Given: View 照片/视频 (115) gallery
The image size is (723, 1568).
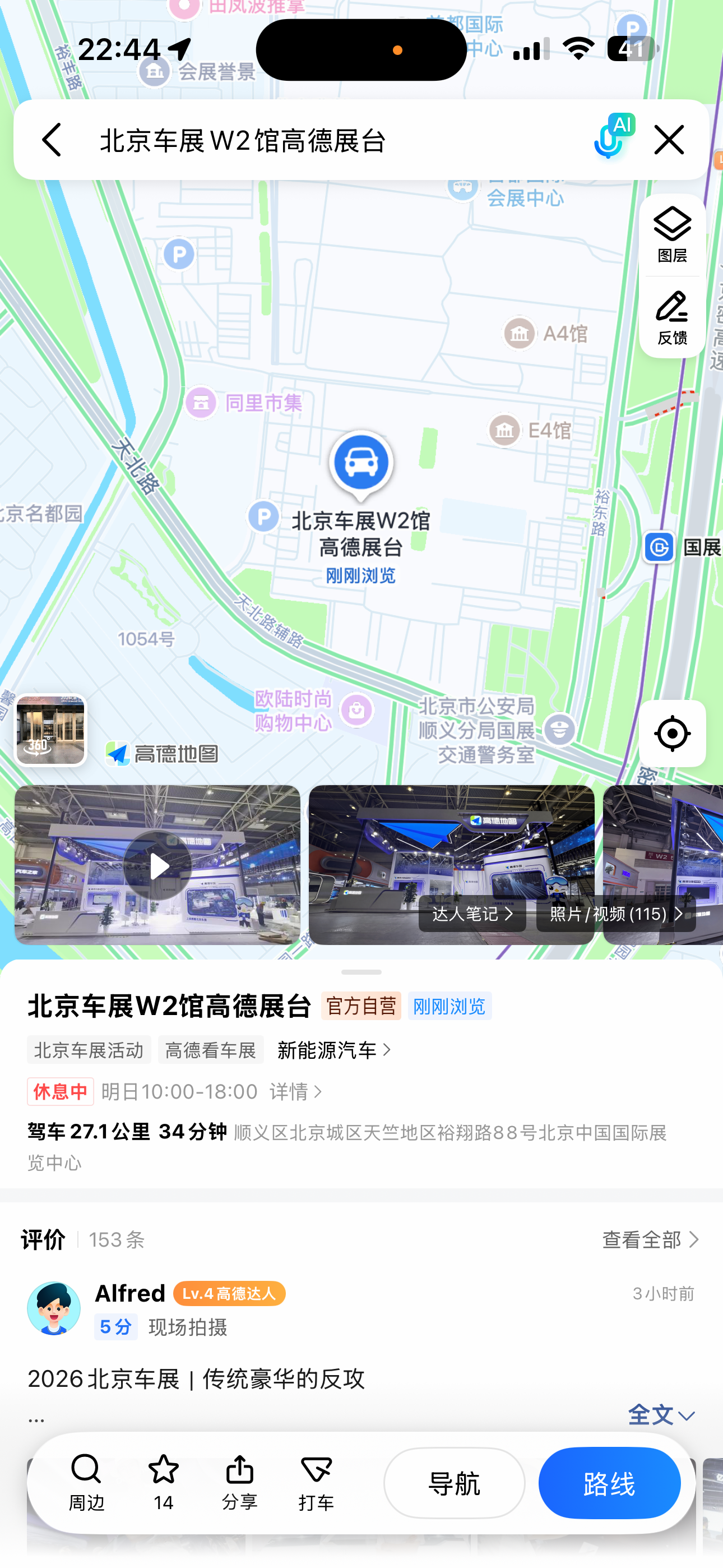Looking at the screenshot, I should [616, 914].
